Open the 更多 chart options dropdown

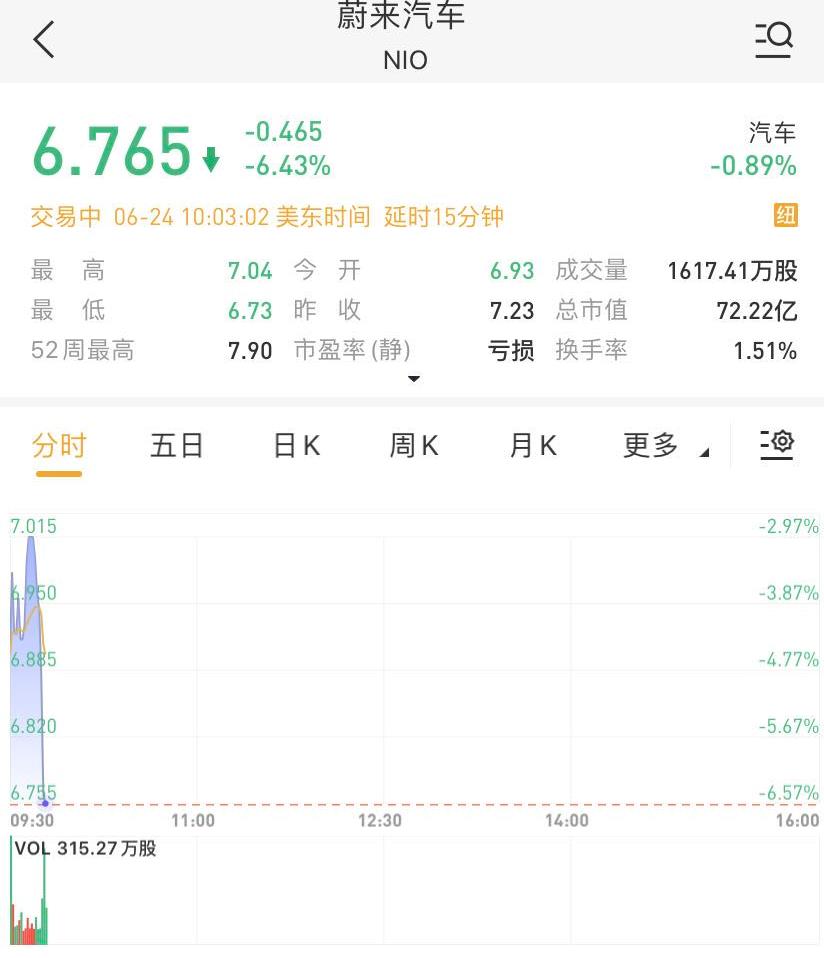pos(662,446)
